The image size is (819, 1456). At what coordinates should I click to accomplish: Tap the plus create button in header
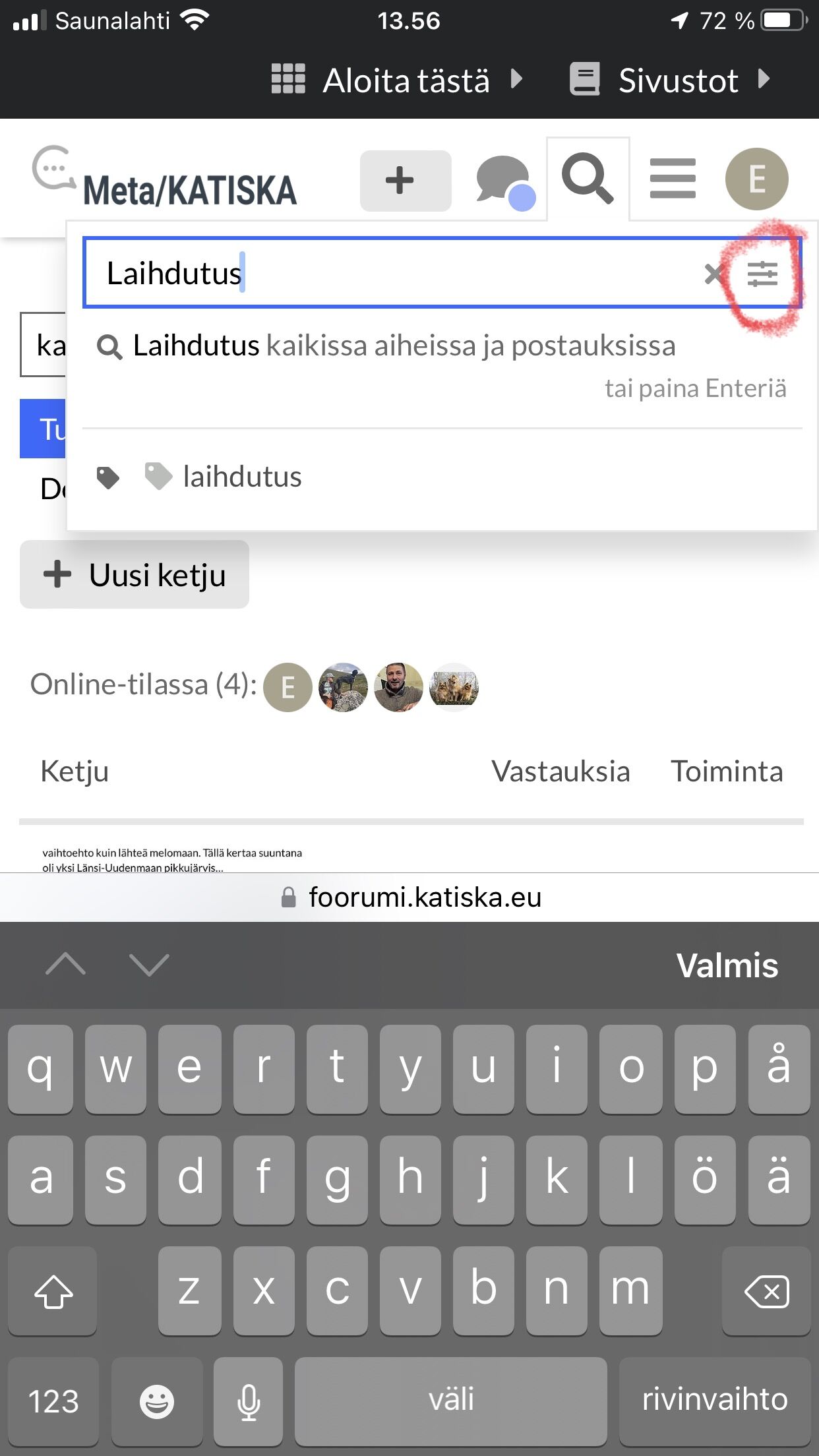405,180
